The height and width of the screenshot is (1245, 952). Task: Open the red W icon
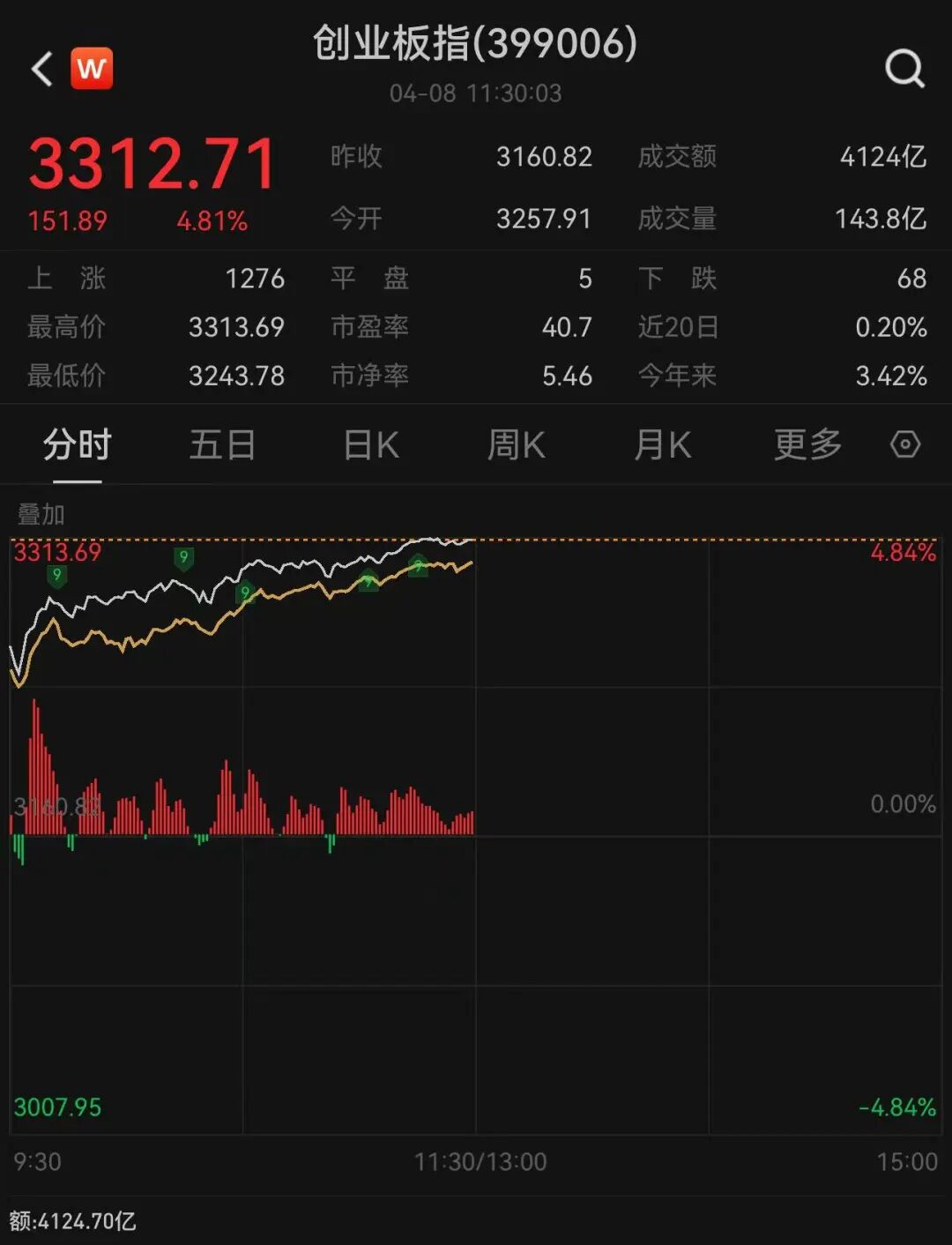pos(93,68)
